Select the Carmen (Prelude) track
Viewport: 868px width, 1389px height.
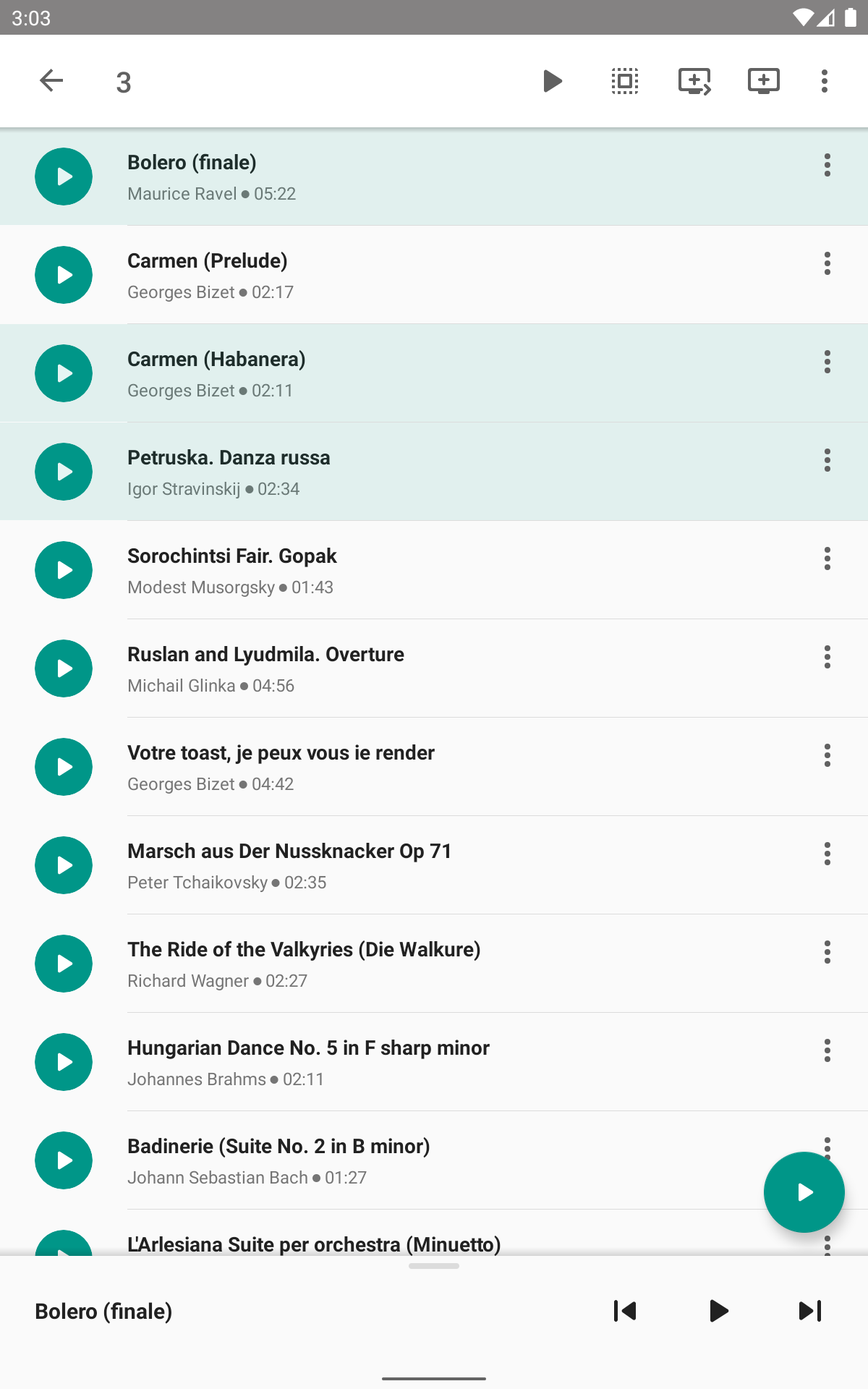tap(434, 275)
